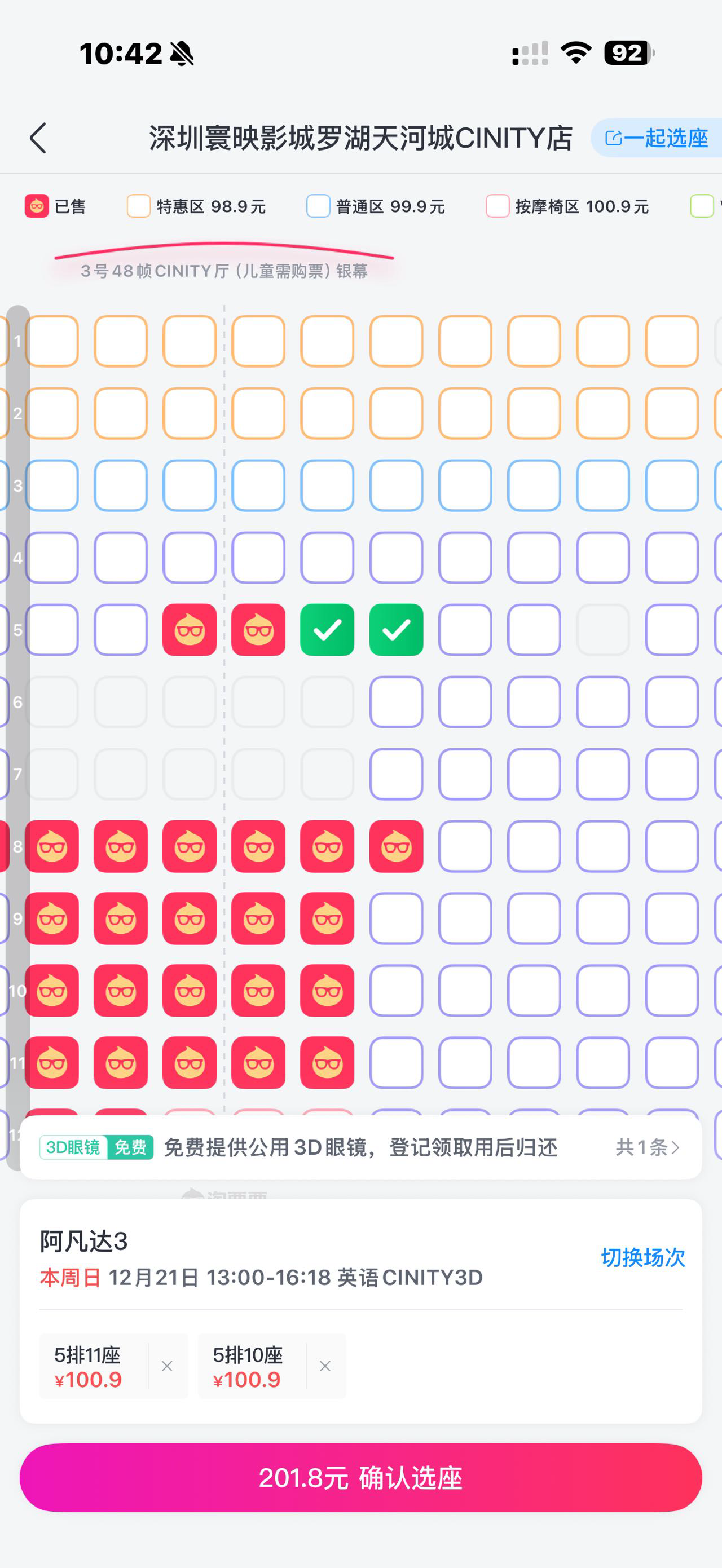Deselect the first green checked seat in row 5
Viewport: 722px width, 1568px height.
pyautogui.click(x=327, y=629)
